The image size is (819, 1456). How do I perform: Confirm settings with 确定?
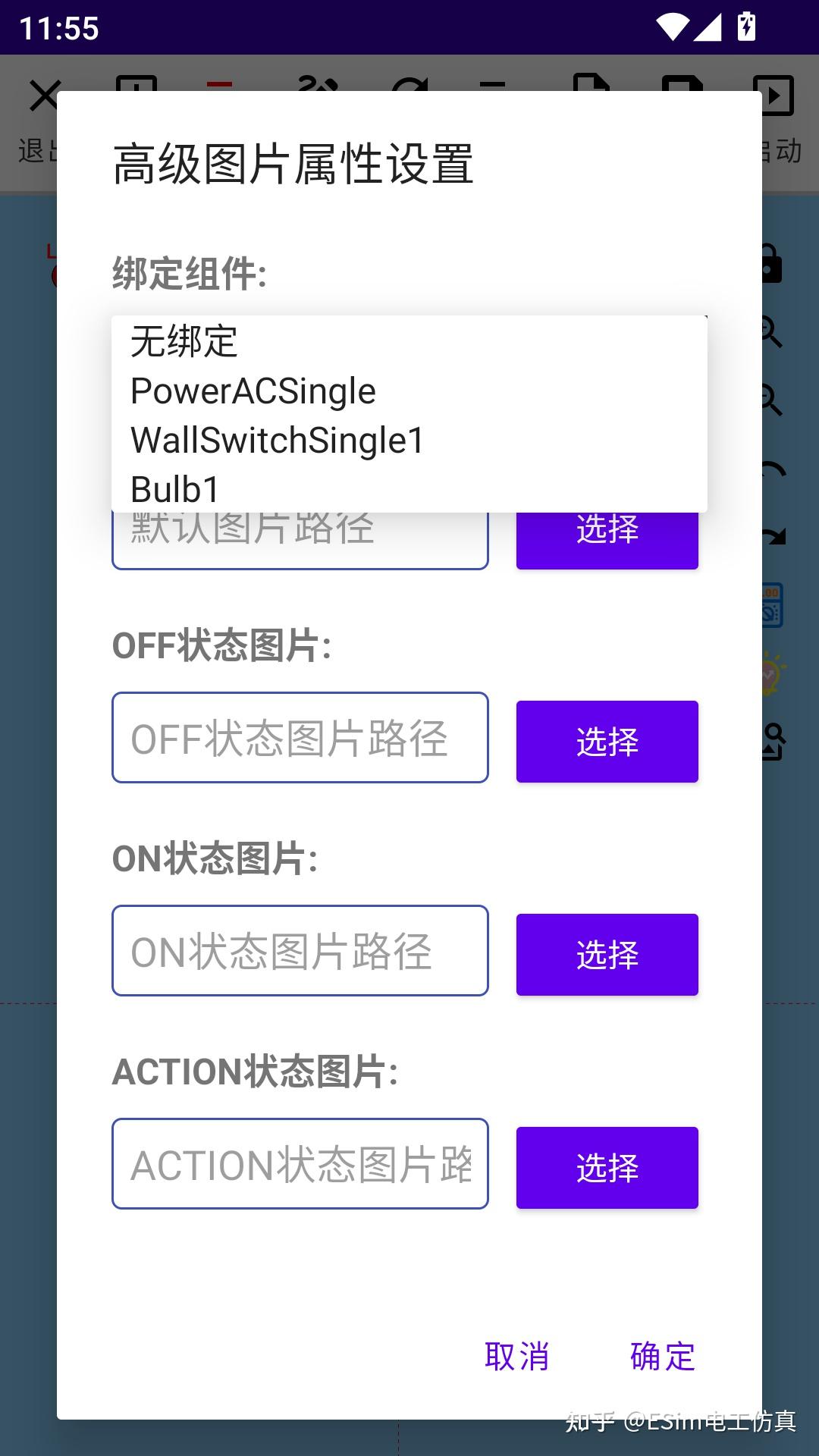pos(663,1357)
